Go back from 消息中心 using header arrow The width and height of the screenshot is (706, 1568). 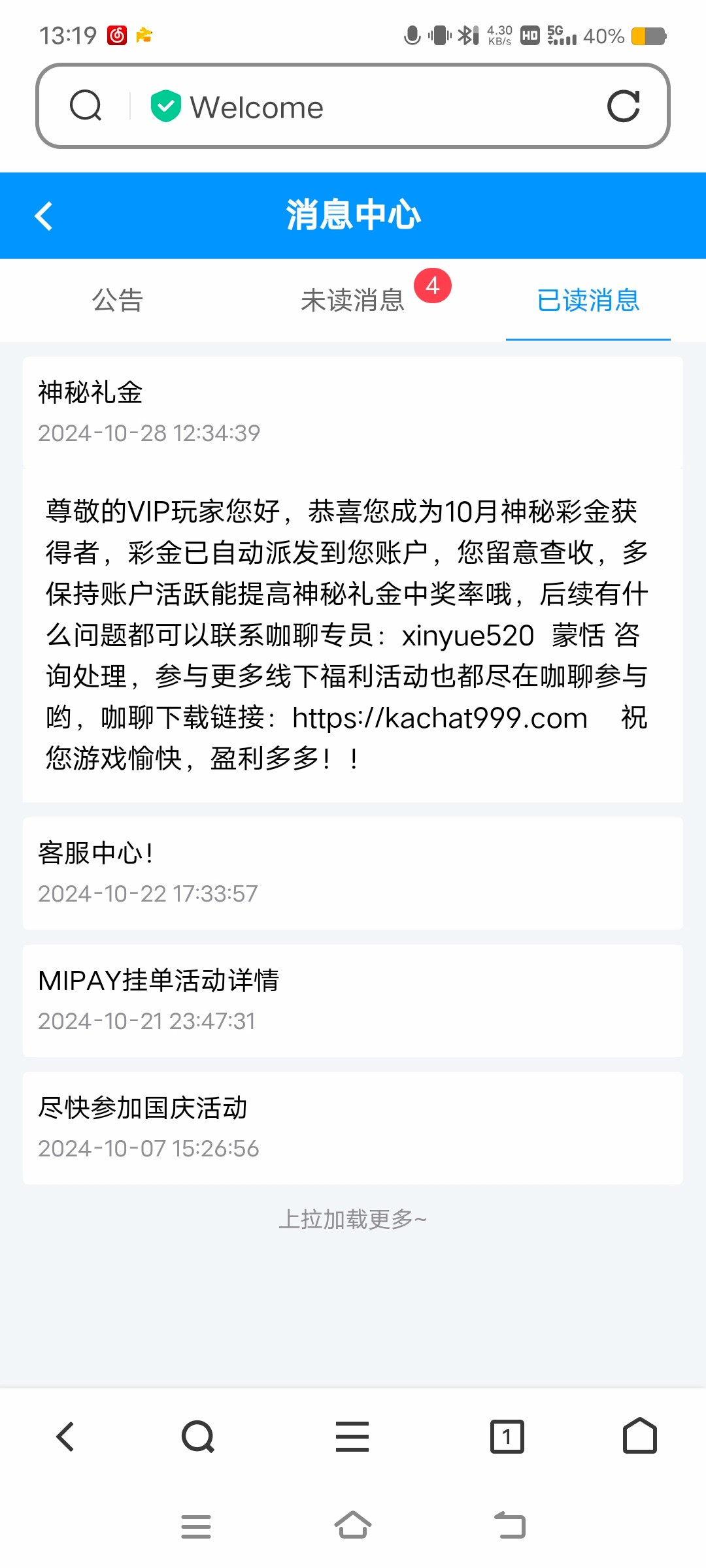[44, 216]
